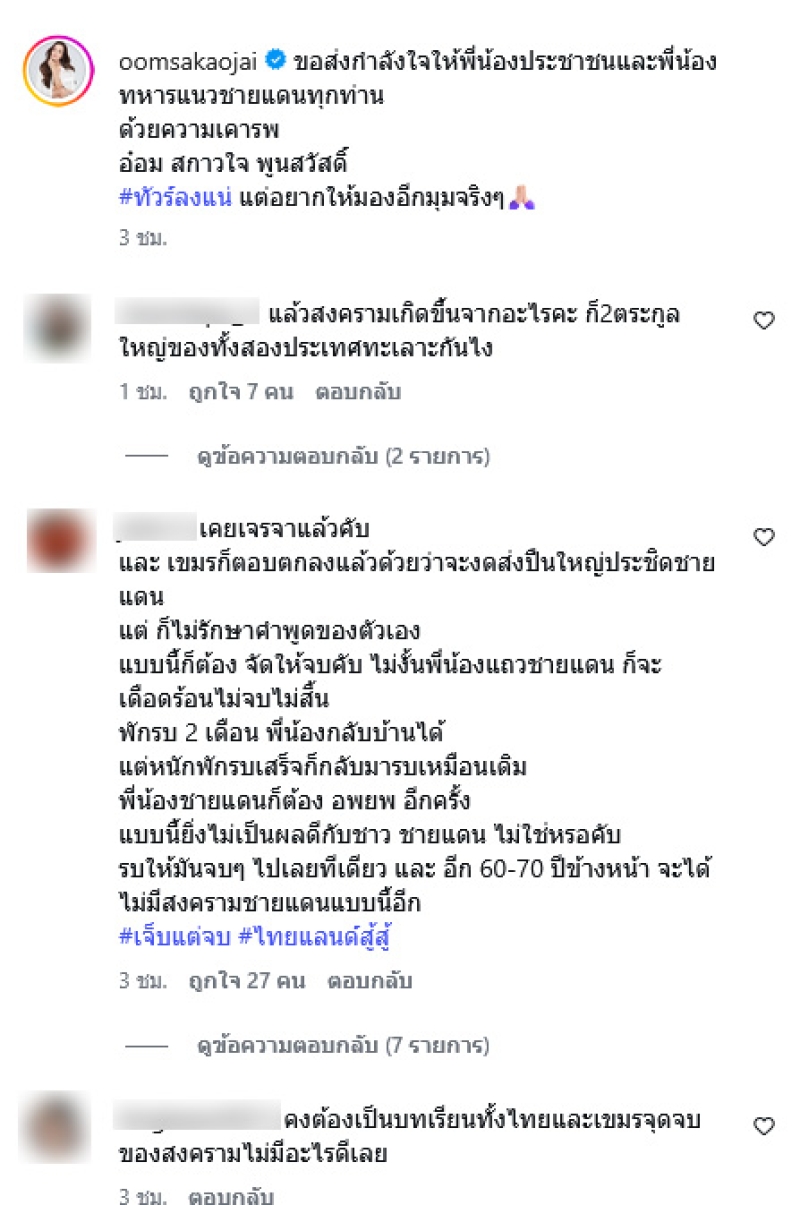The height and width of the screenshot is (1205, 800).
Task: Expand the 7 replies under second comment
Action: 344,1046
